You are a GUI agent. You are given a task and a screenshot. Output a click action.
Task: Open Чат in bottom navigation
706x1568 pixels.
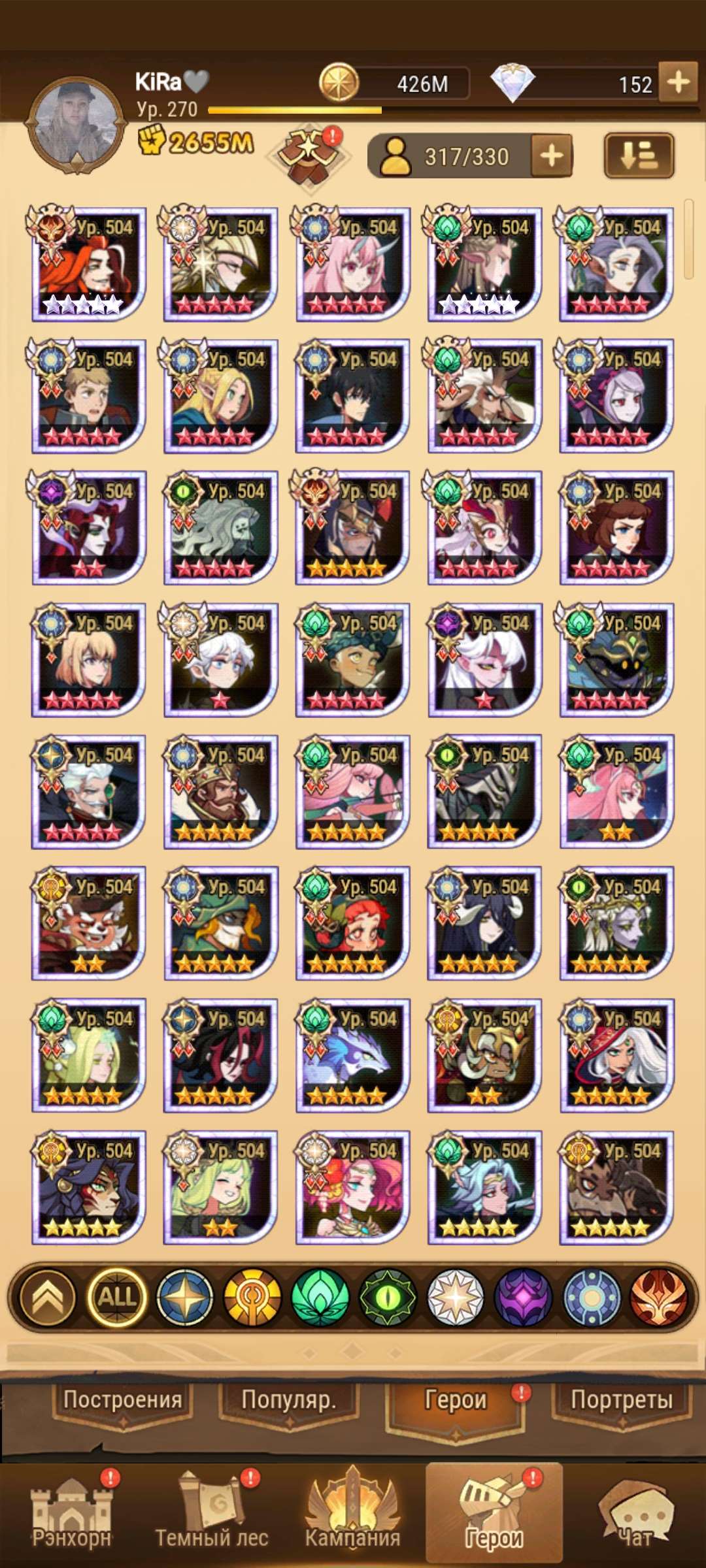click(x=635, y=1514)
